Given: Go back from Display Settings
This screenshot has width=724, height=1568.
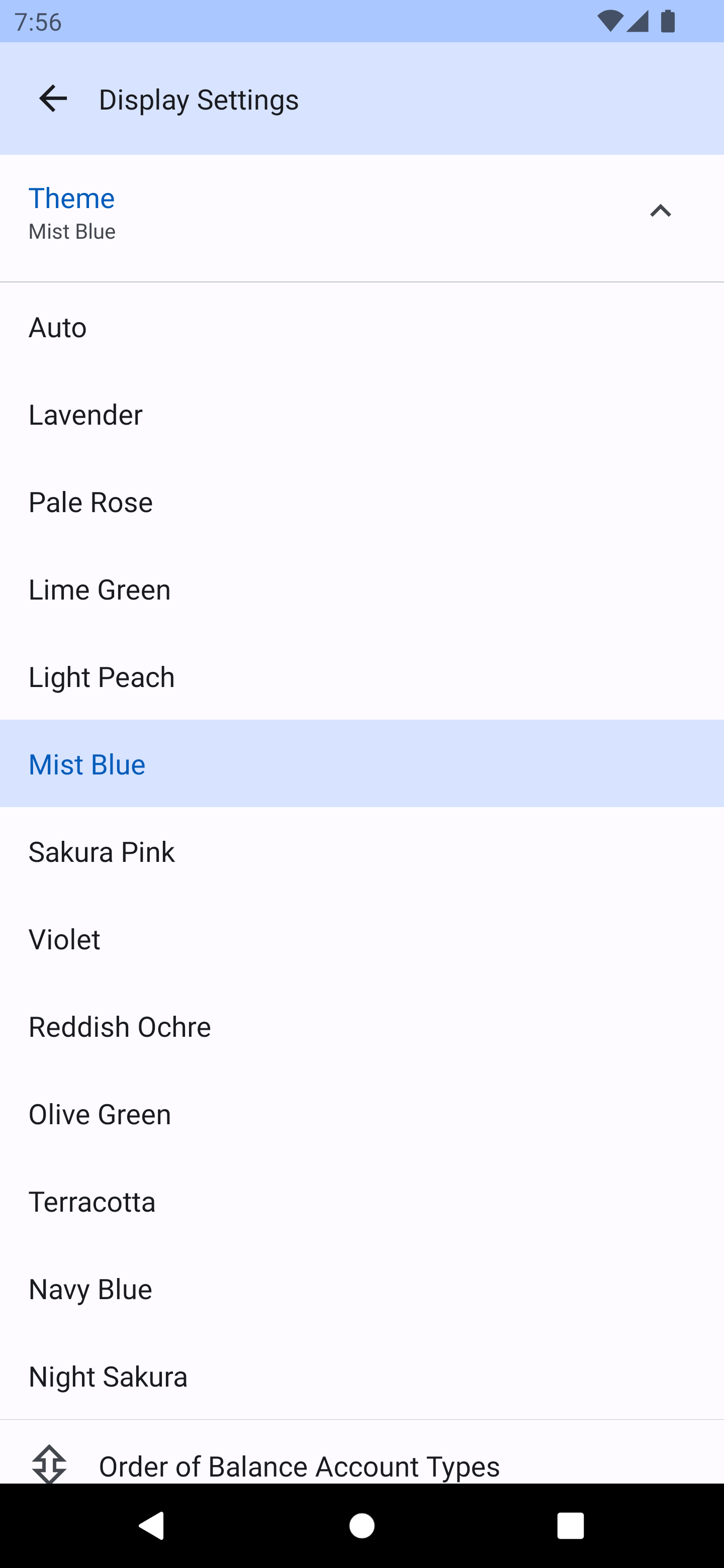Looking at the screenshot, I should 53,99.
